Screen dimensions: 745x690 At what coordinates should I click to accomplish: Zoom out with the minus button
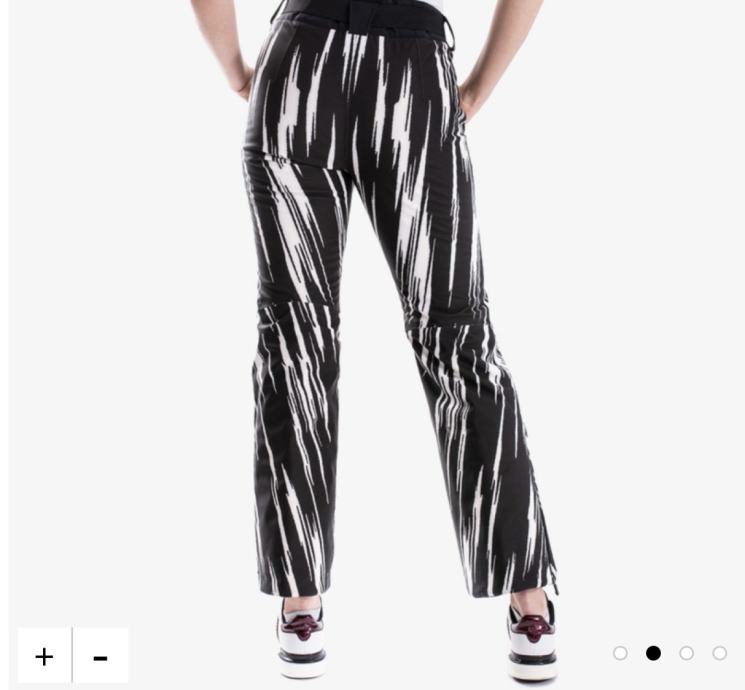click(x=100, y=656)
